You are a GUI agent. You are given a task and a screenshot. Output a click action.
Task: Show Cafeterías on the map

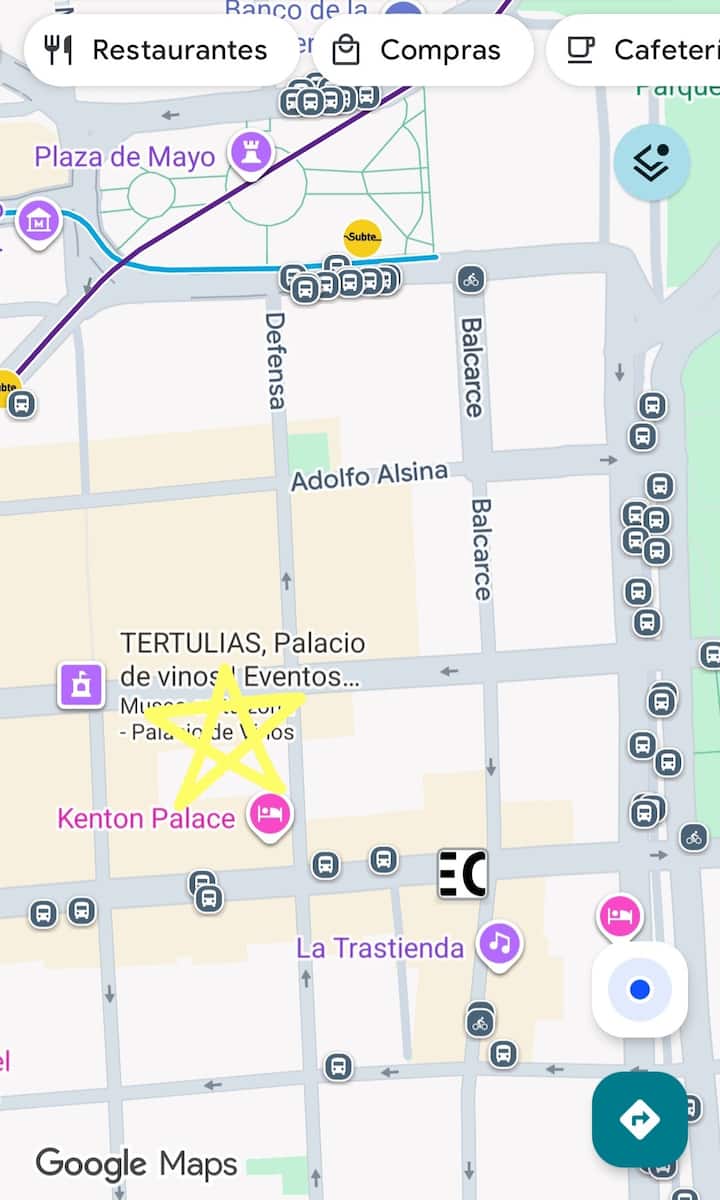(x=640, y=50)
